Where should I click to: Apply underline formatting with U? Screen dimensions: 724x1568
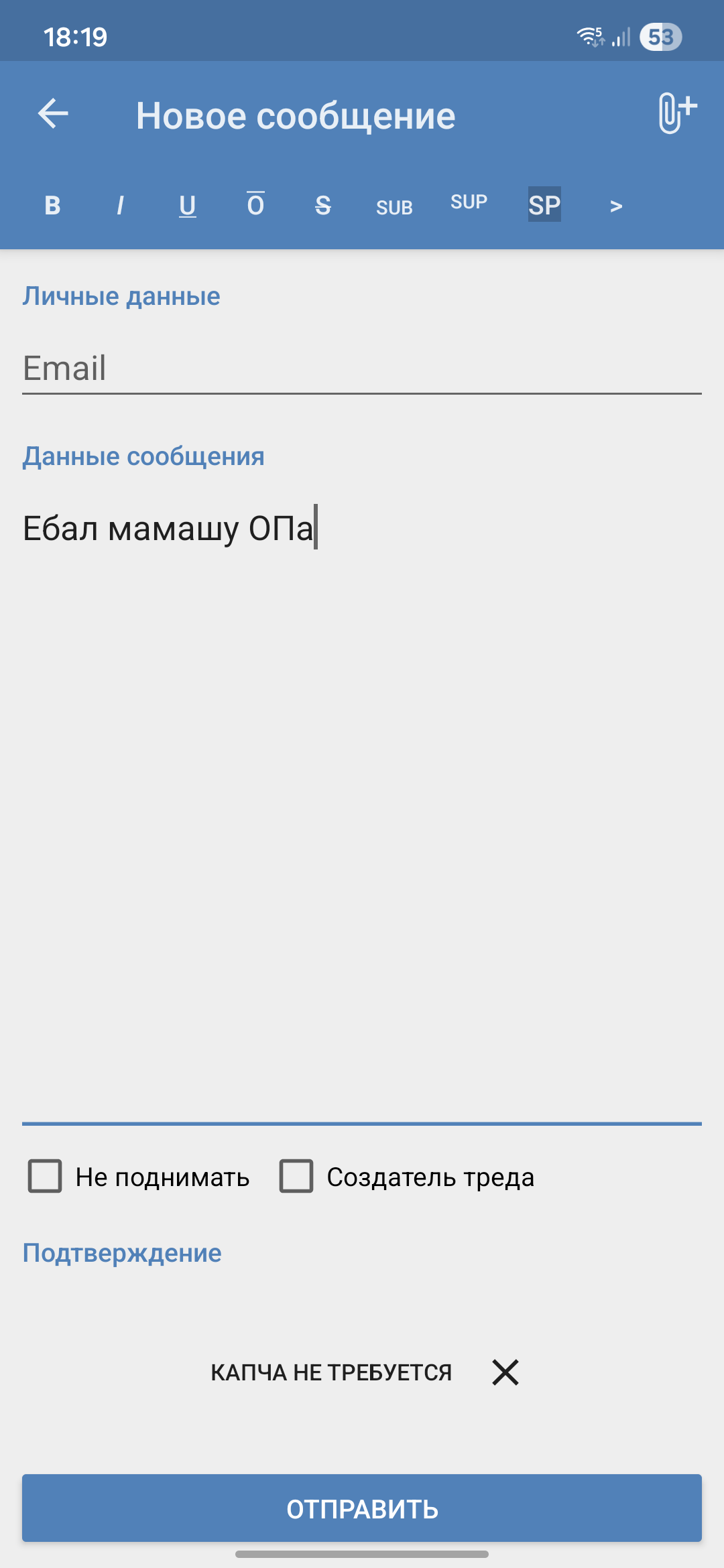click(x=188, y=205)
